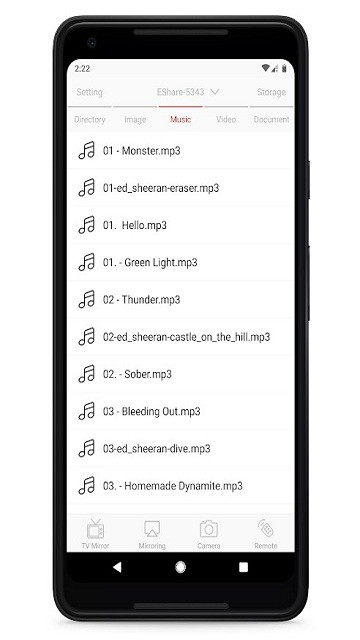Play 01 - Monster.mp3
Viewport: 360px width, 640px height.
[180, 151]
